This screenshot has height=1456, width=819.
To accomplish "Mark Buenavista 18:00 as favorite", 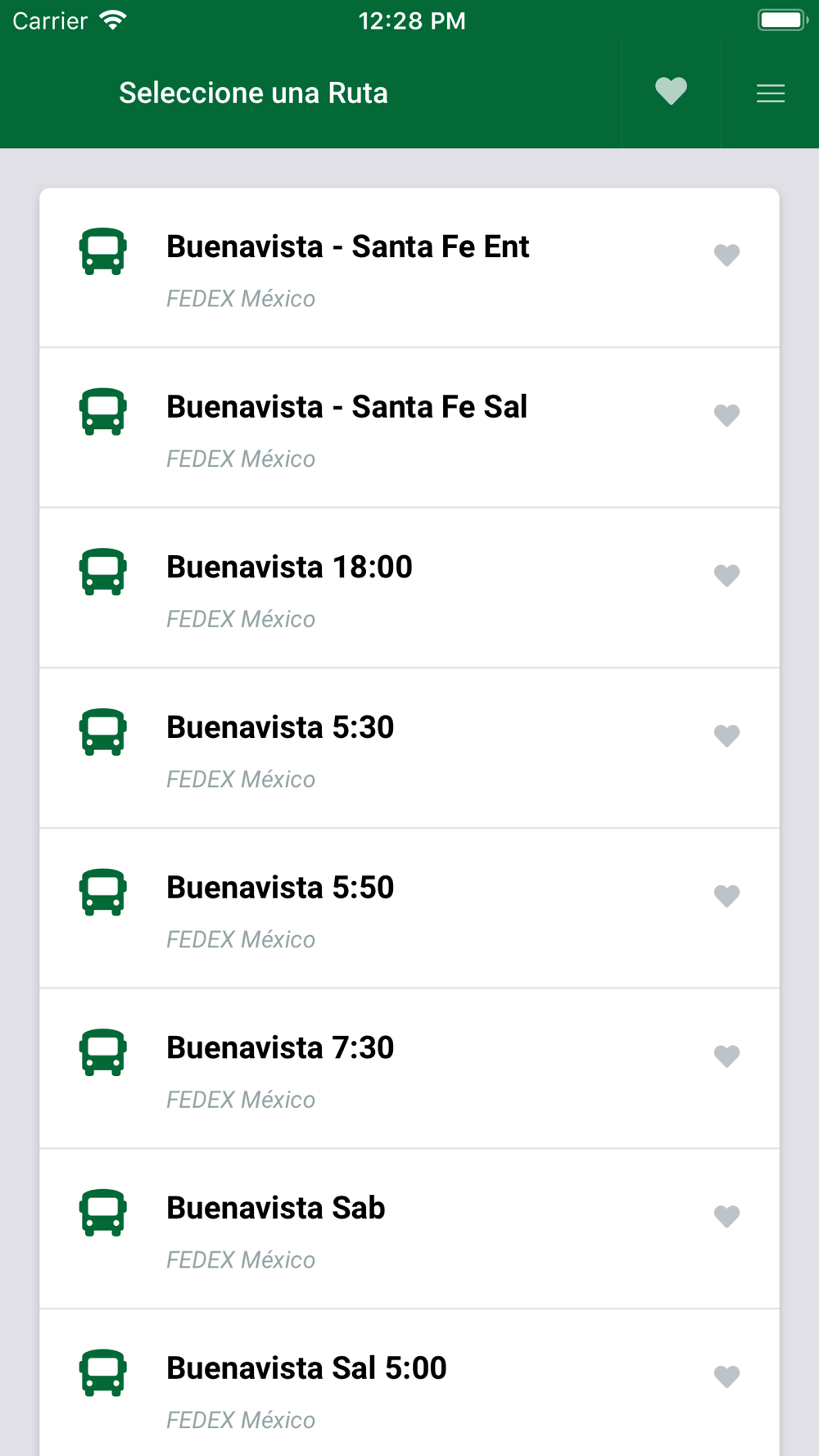I will (726, 575).
